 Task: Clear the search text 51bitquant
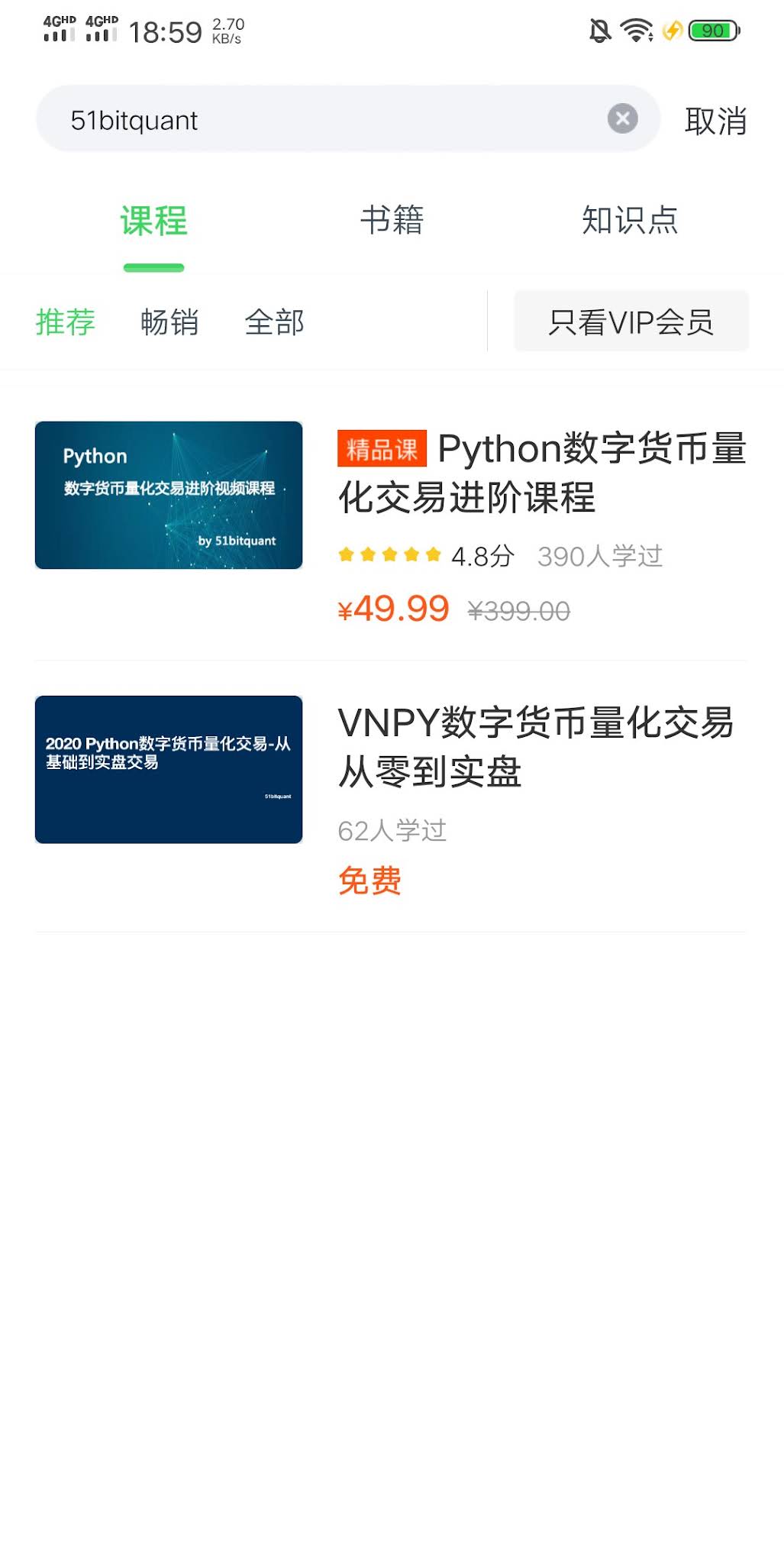tap(622, 118)
